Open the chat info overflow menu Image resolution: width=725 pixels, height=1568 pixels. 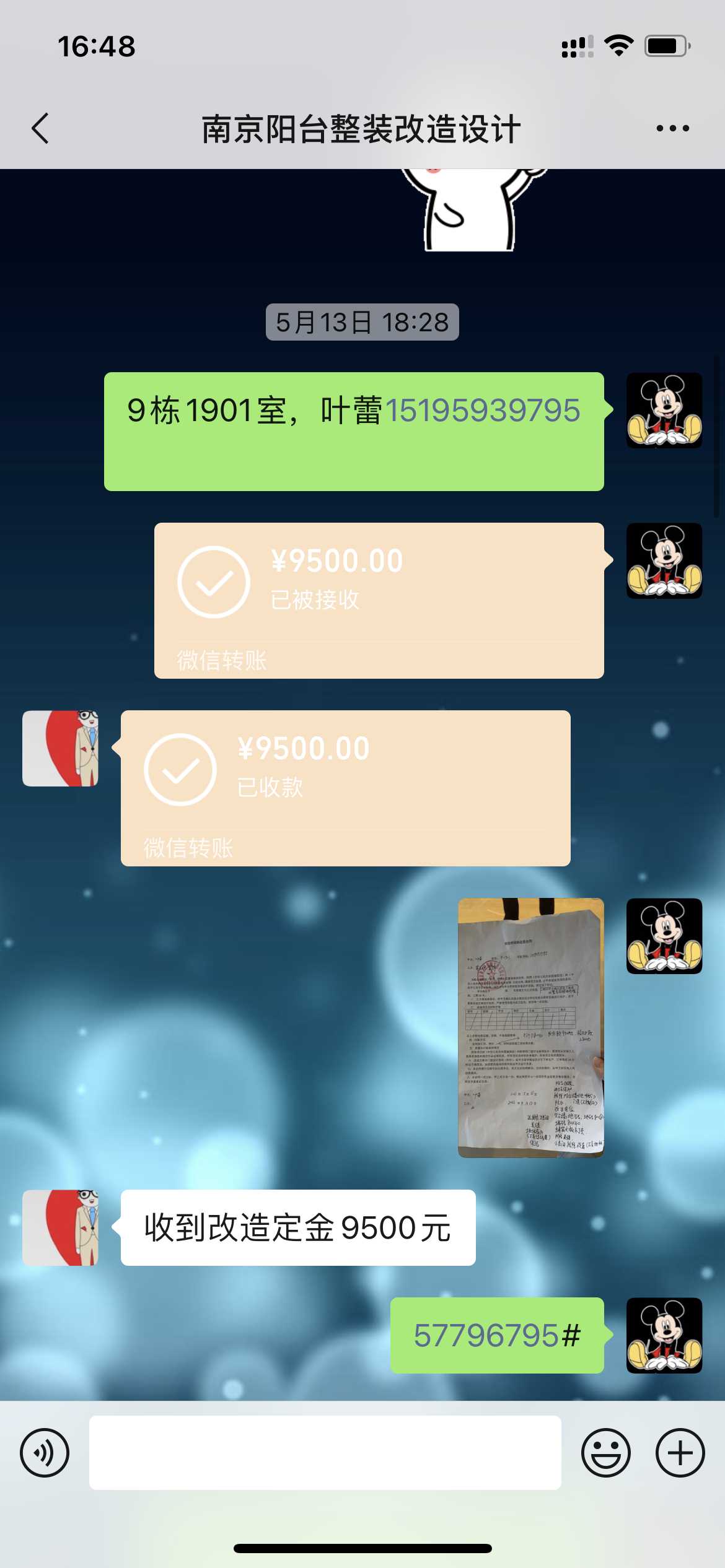click(672, 129)
